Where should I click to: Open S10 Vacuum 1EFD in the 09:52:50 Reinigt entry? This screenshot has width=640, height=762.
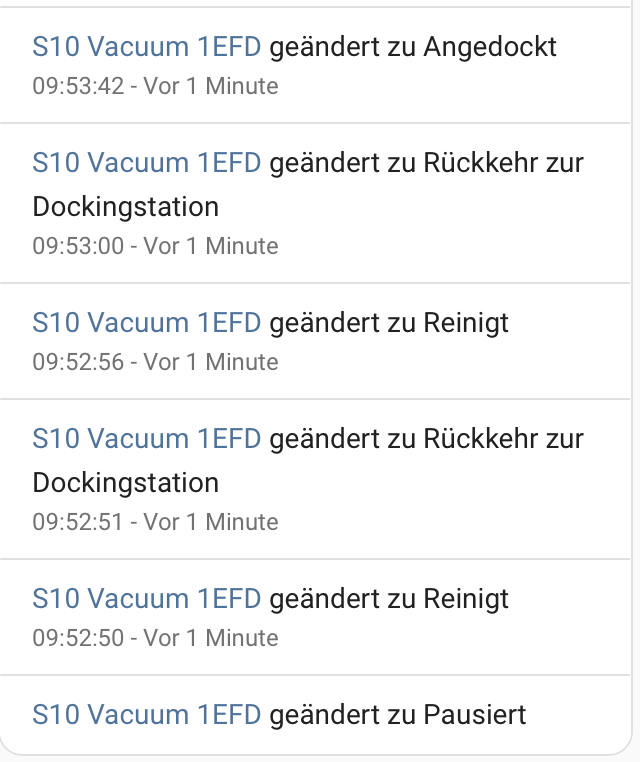(146, 598)
